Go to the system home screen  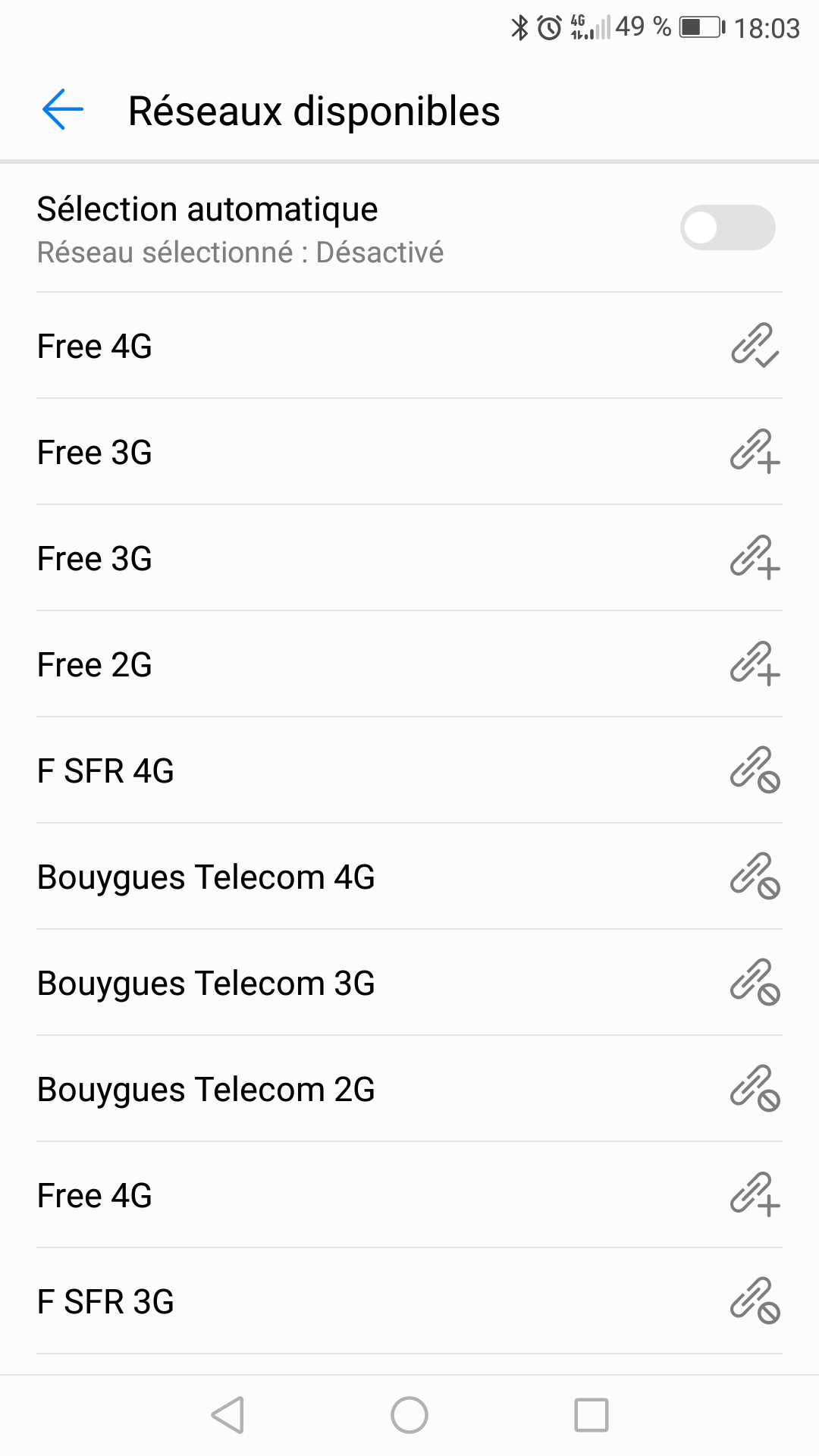coord(409,1415)
